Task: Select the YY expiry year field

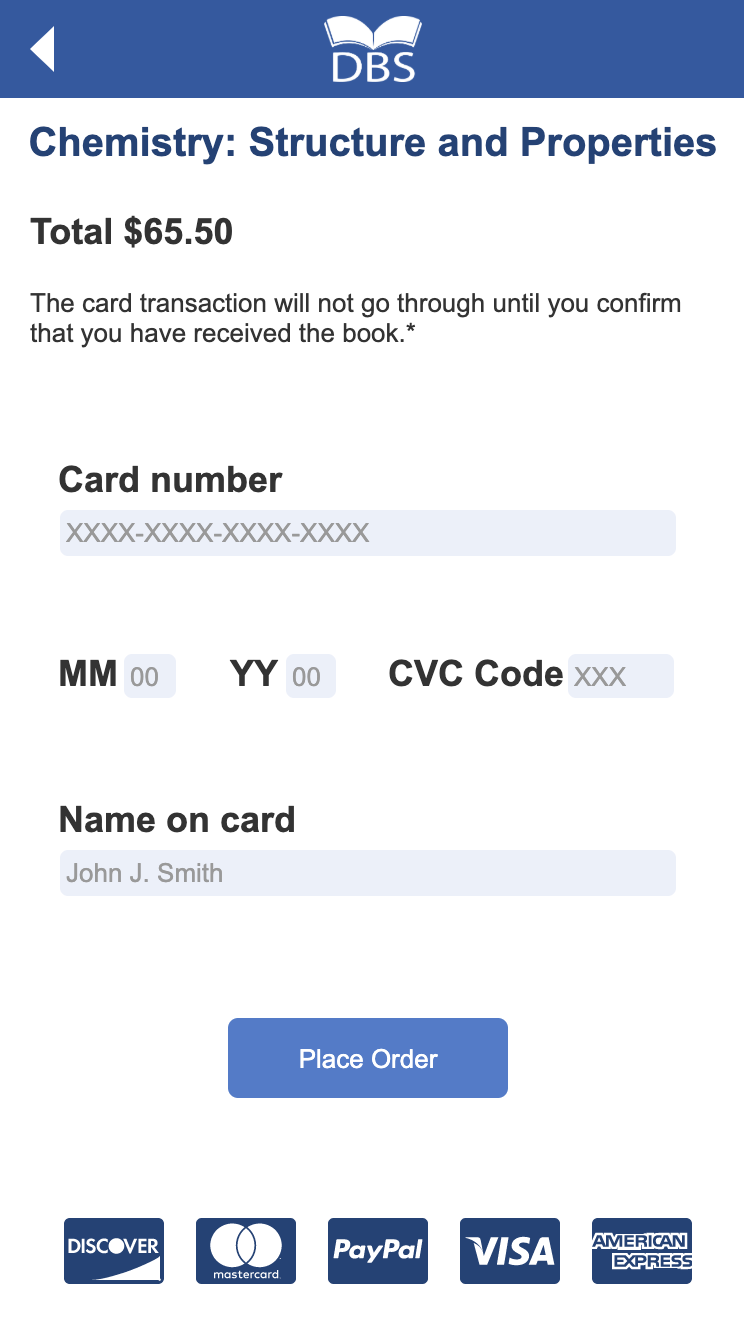Action: (311, 676)
